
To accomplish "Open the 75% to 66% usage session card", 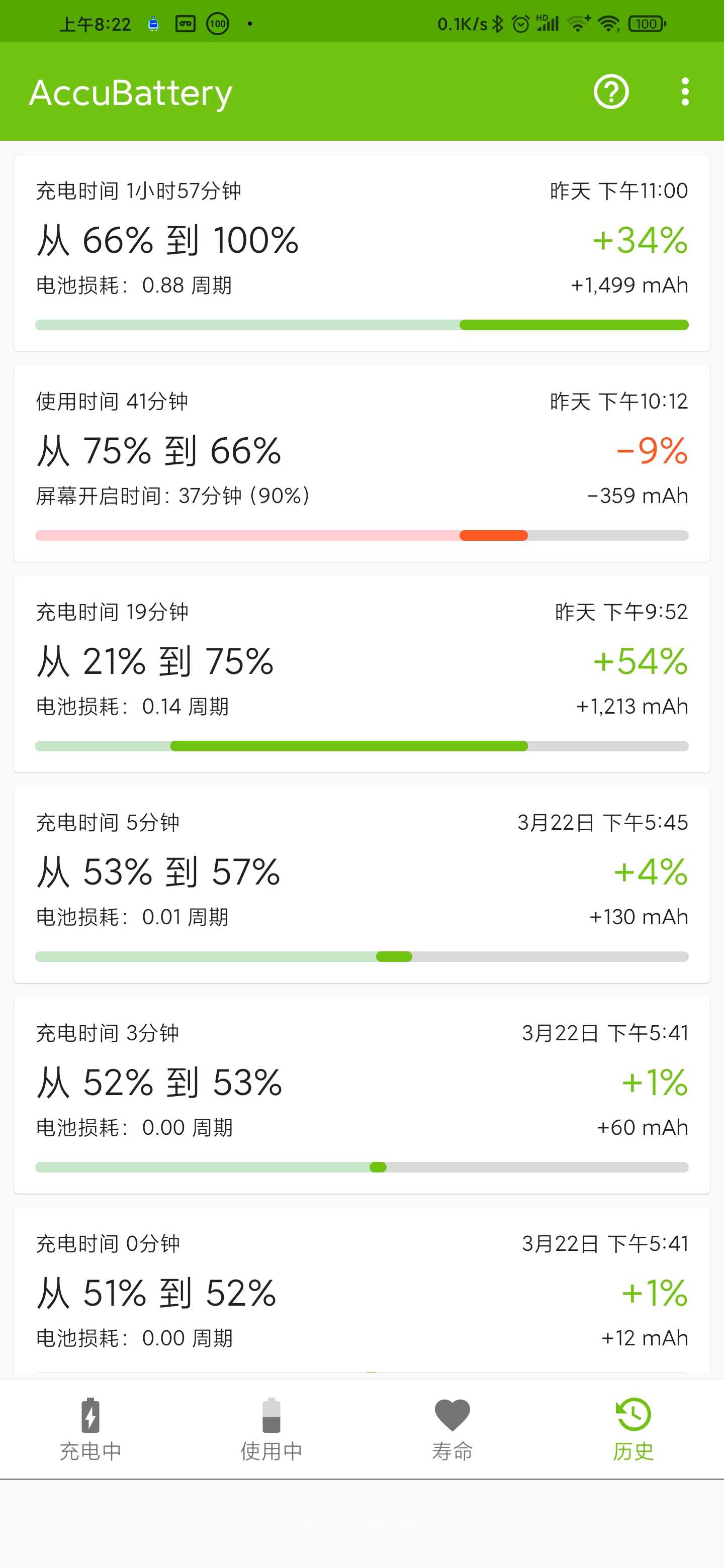I will click(x=361, y=464).
